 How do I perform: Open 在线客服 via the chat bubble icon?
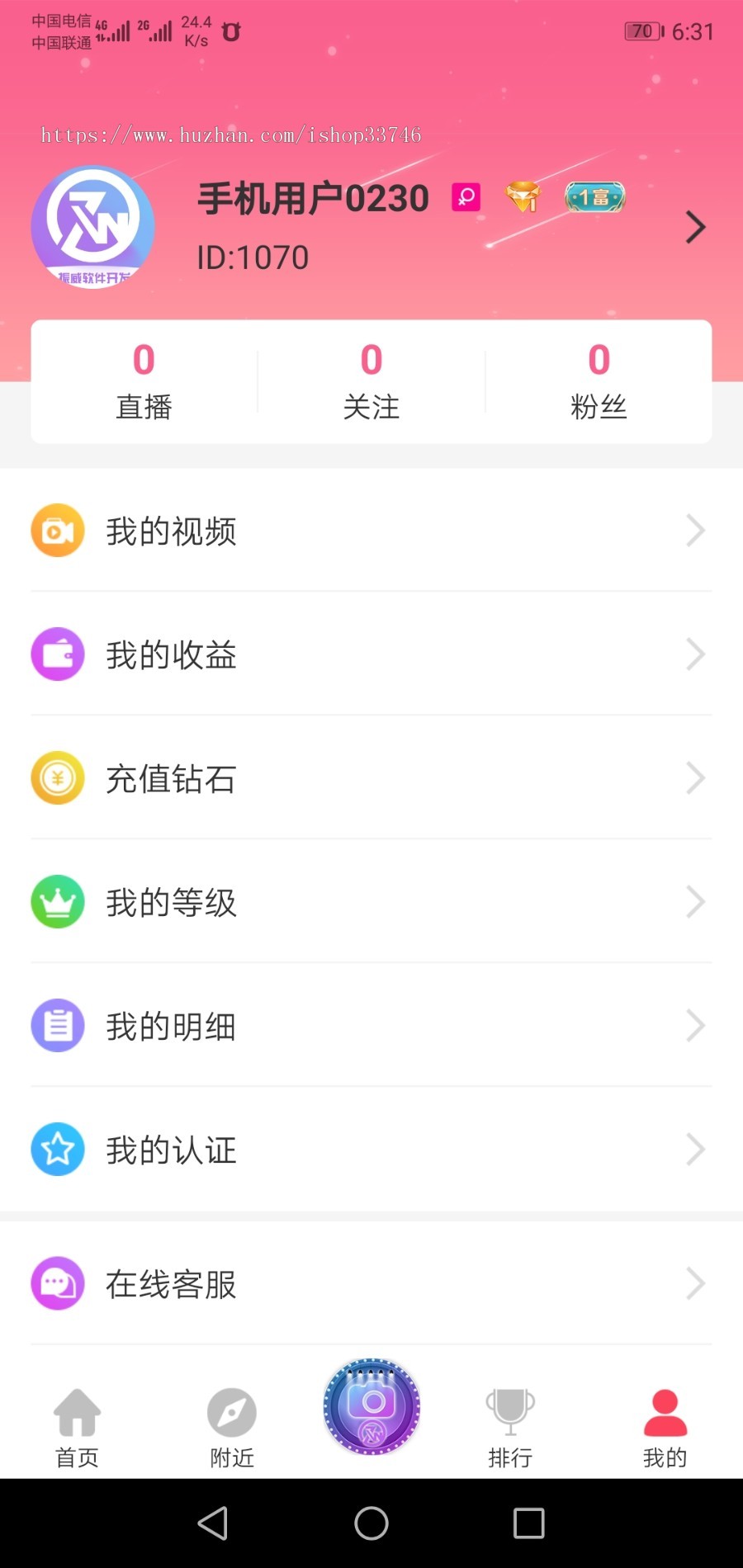pos(58,1282)
